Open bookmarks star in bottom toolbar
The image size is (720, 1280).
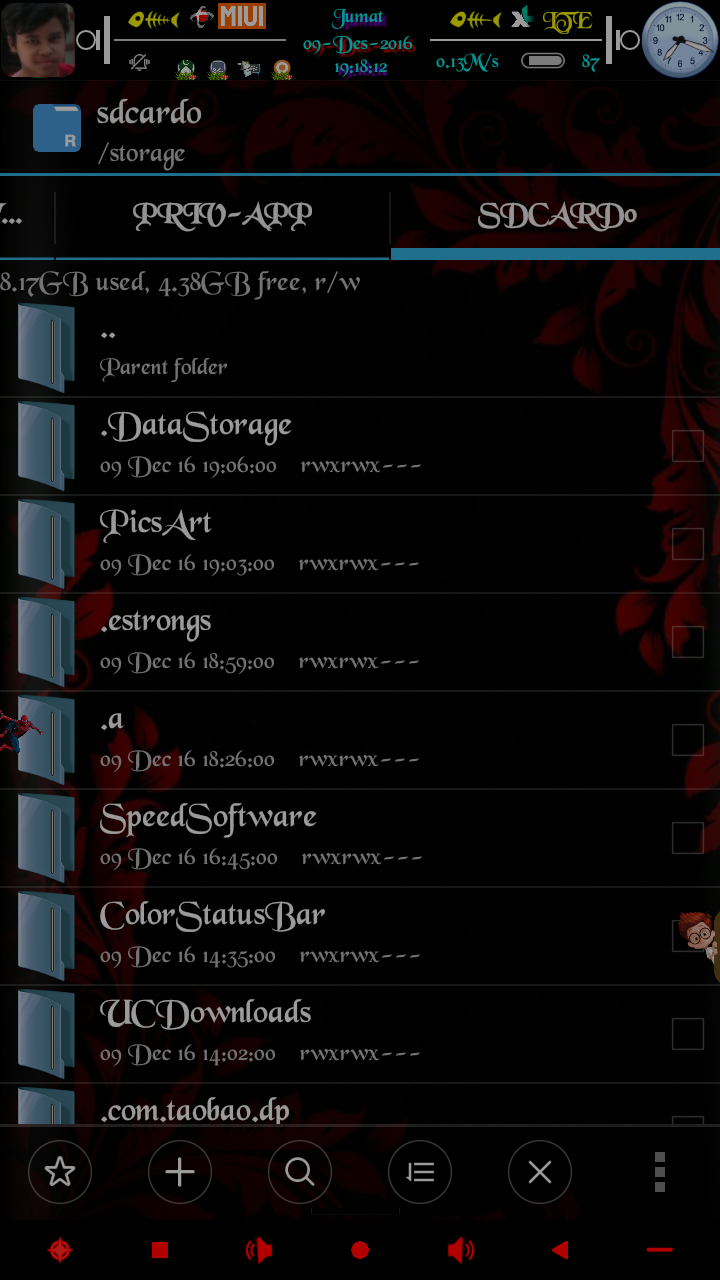pos(60,1171)
